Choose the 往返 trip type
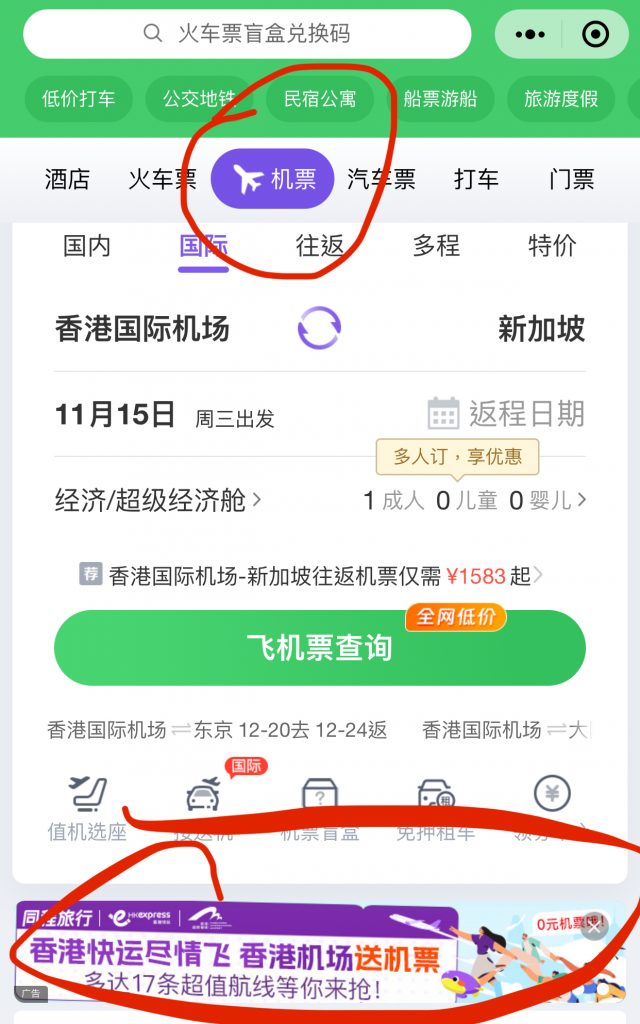 (320, 246)
